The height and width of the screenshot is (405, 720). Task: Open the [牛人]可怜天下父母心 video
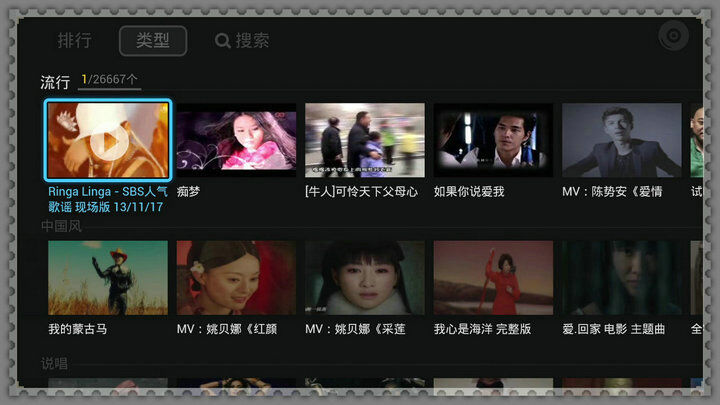tap(364, 141)
